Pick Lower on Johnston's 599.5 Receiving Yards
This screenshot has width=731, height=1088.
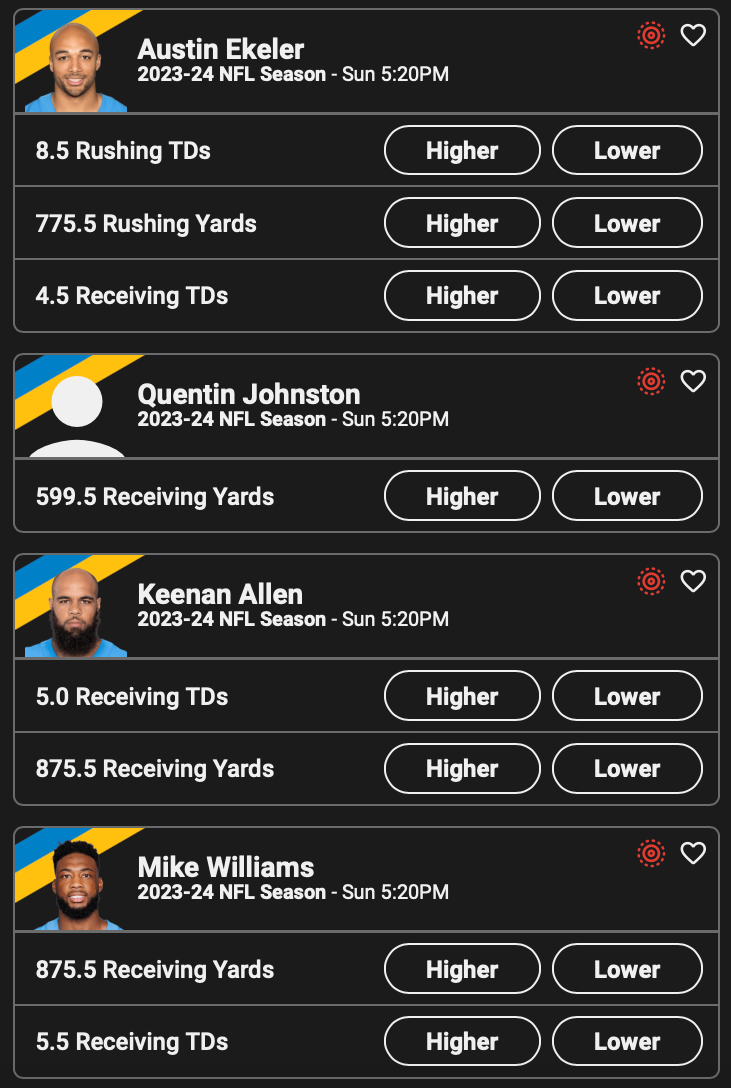tap(627, 496)
